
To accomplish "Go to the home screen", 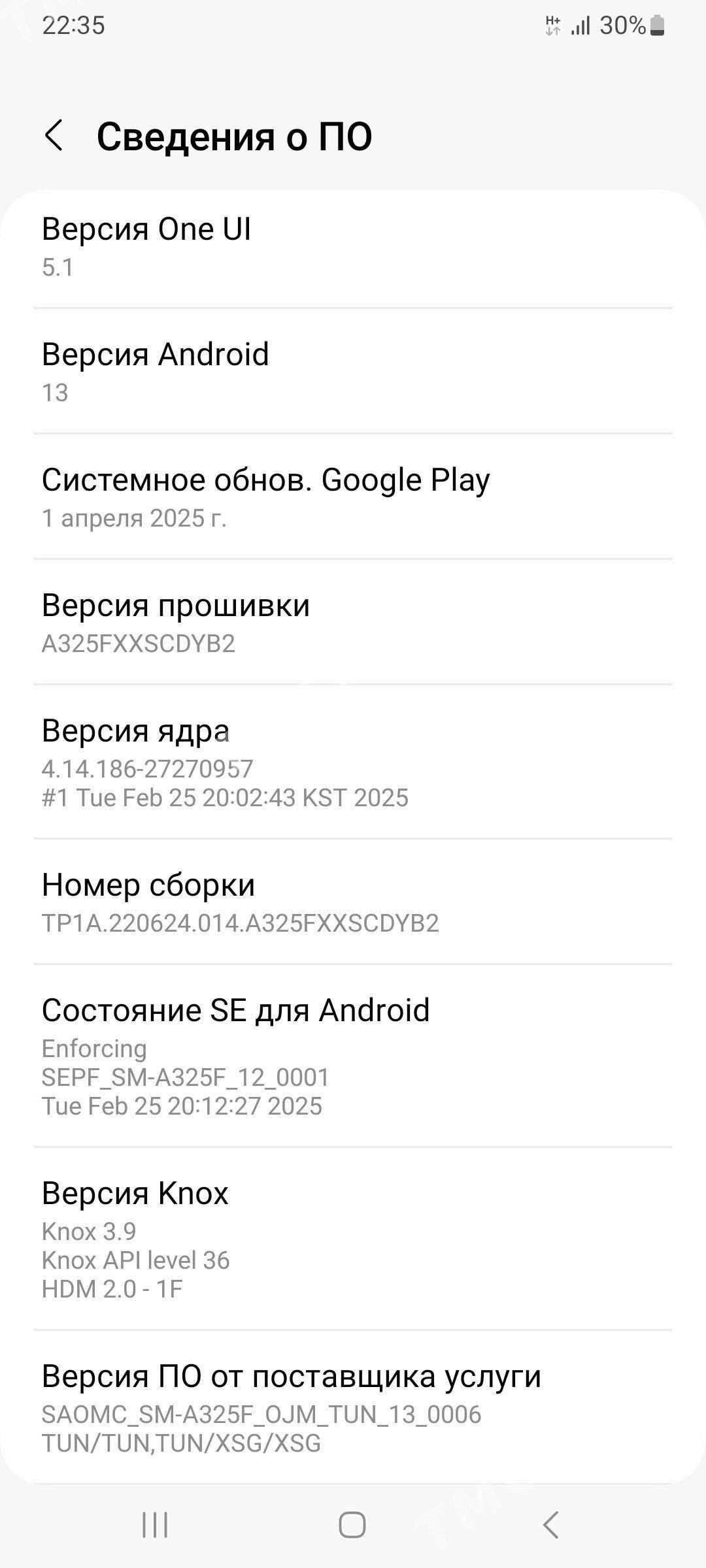I will [352, 1525].
